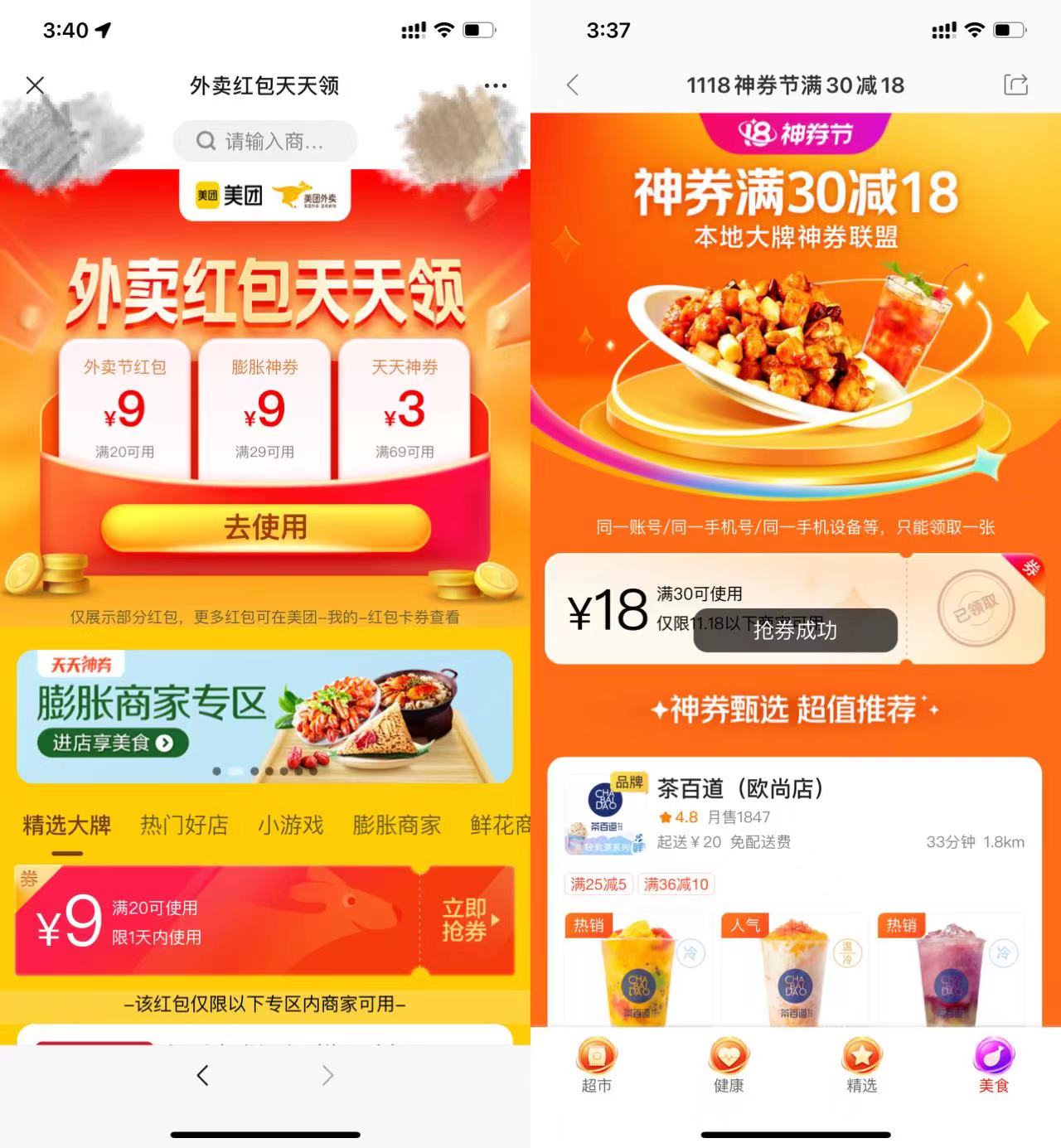Select the 膨胀商家 tab

pos(396,825)
